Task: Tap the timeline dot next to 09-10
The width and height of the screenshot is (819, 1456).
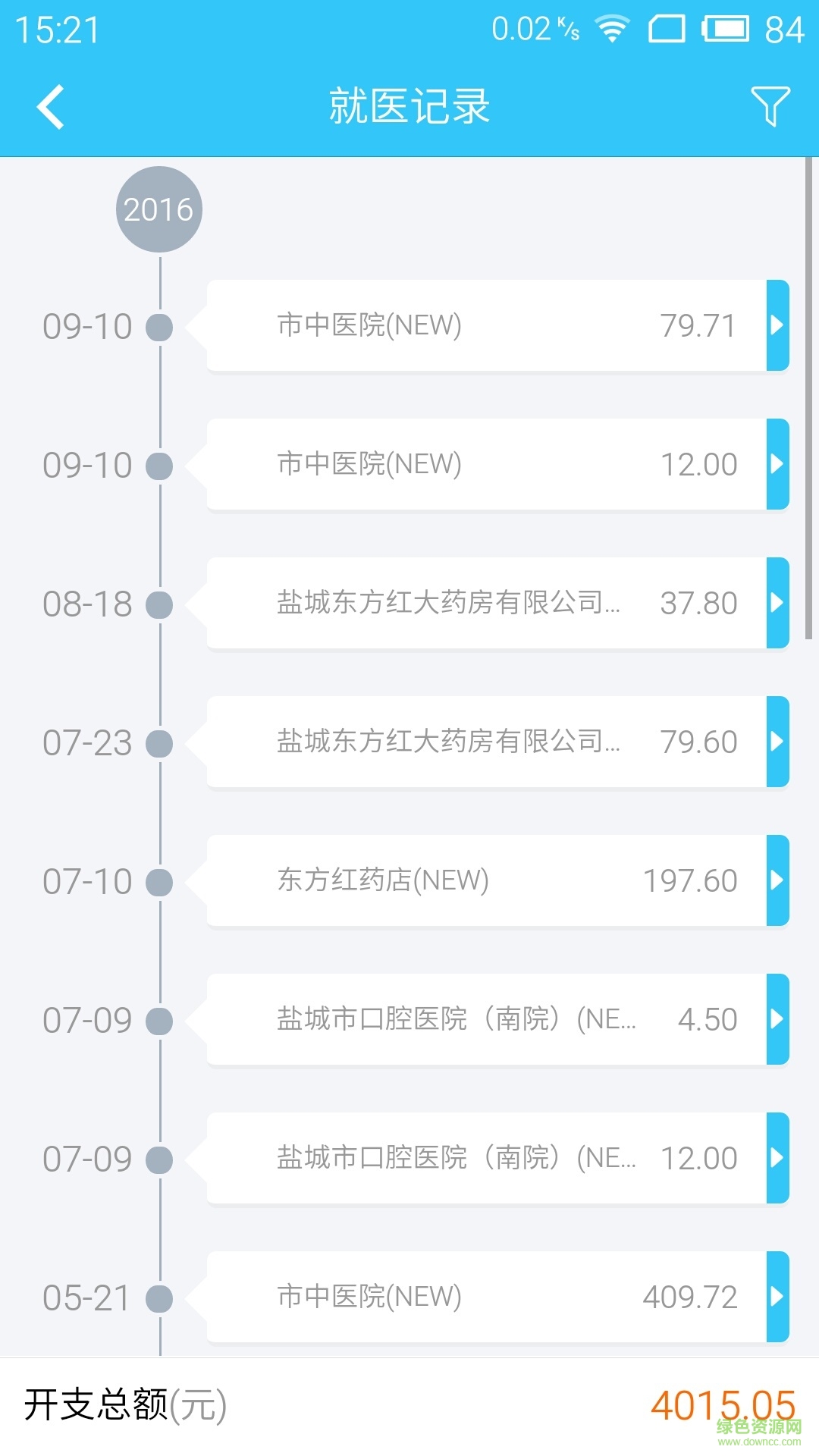Action: coord(159,326)
